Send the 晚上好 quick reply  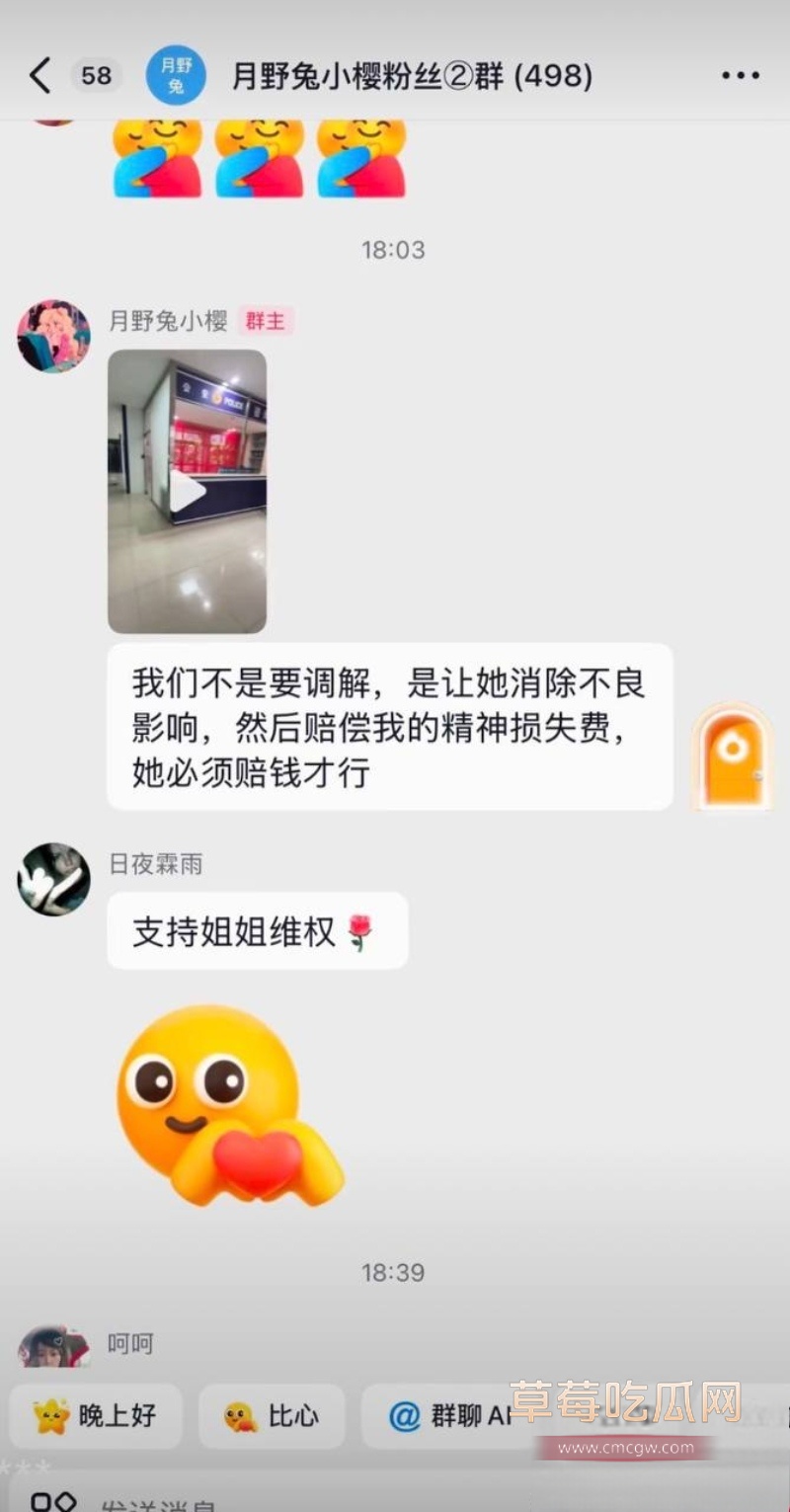[97, 1416]
